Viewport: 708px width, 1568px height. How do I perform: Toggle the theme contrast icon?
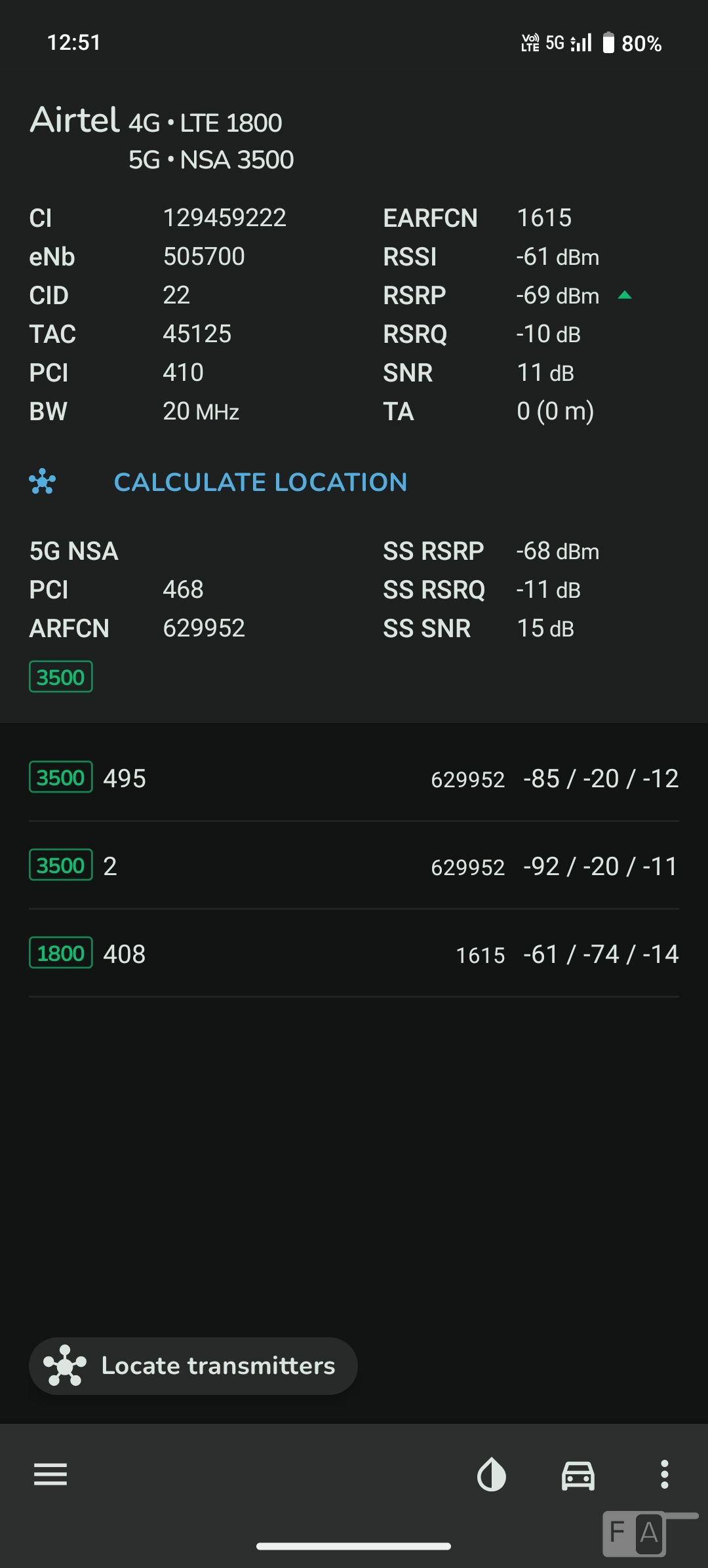492,1475
